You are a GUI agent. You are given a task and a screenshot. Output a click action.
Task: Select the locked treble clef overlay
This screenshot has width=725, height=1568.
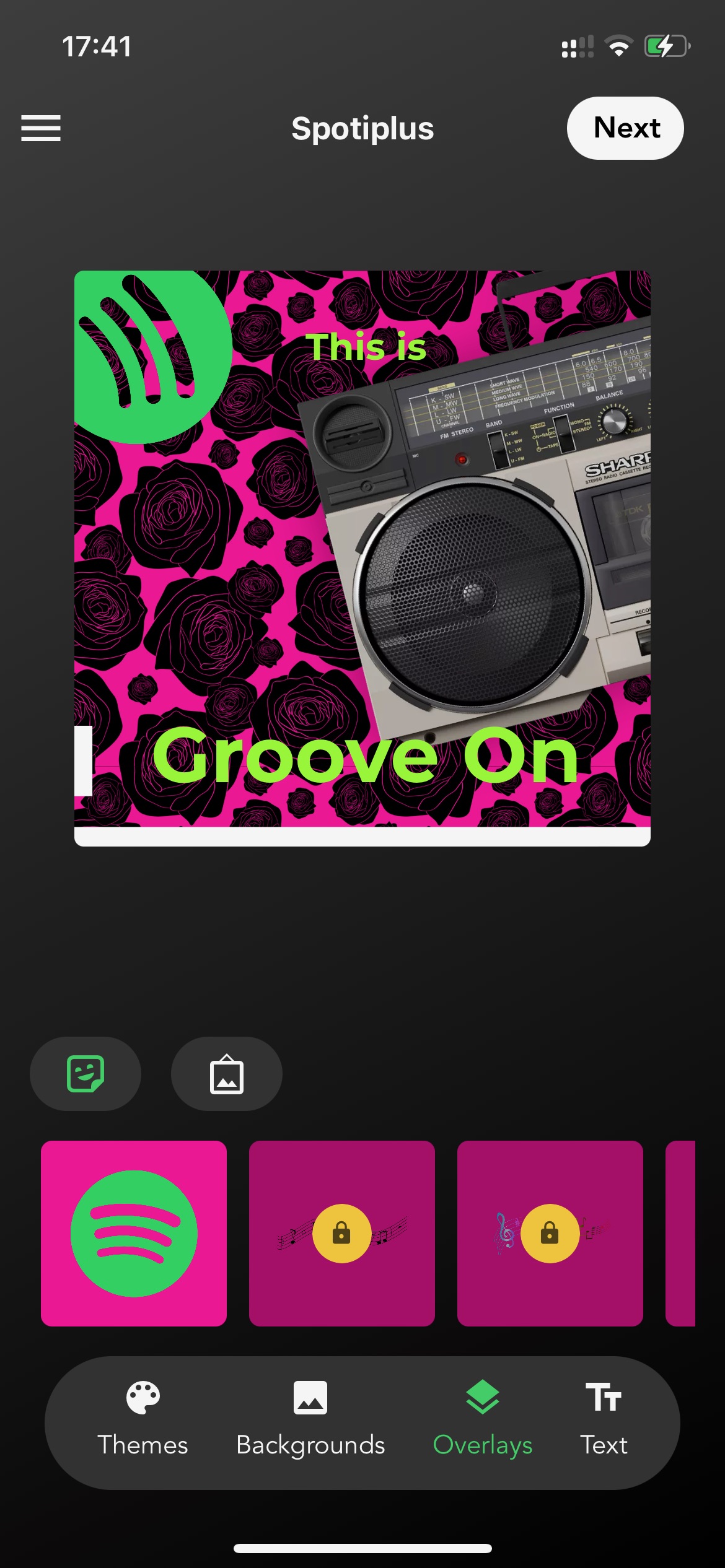[550, 1234]
